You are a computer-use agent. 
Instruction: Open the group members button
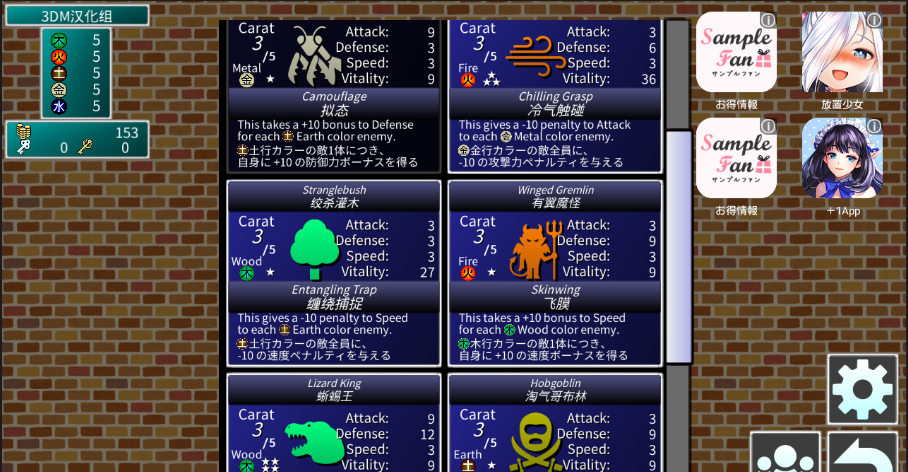[786, 454]
